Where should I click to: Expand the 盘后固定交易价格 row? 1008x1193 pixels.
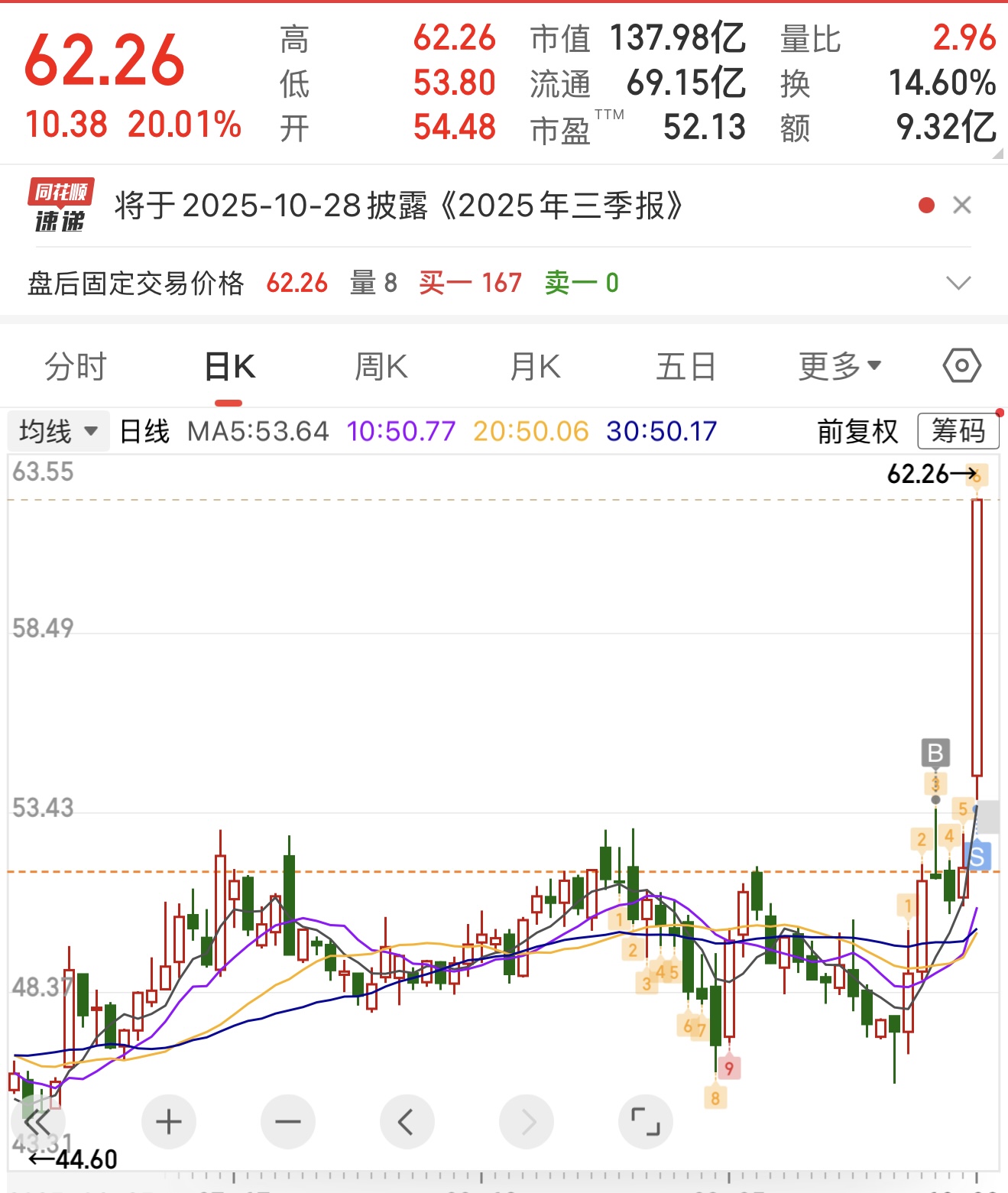[958, 284]
